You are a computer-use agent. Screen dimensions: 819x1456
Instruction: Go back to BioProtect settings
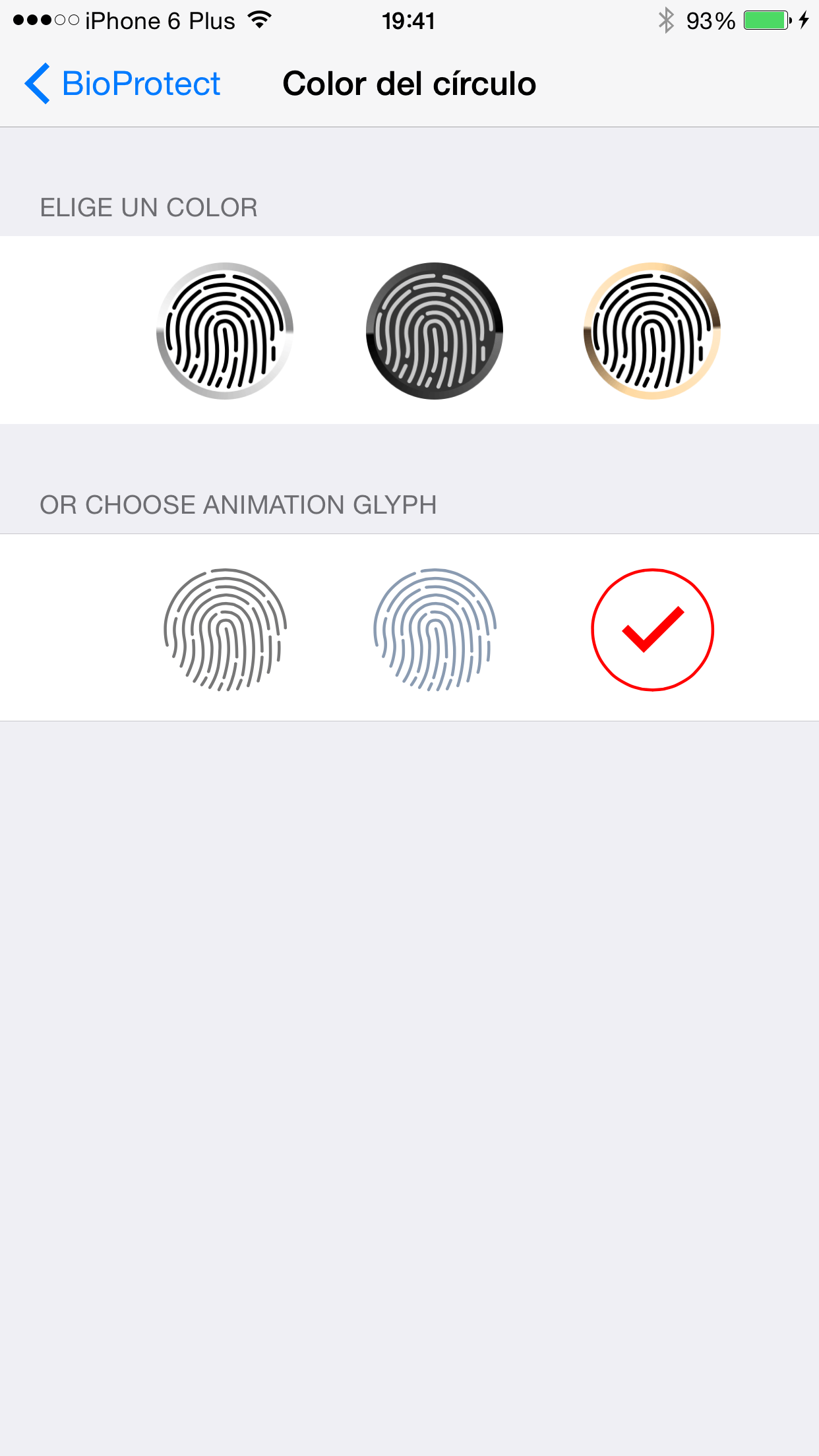pos(123,84)
